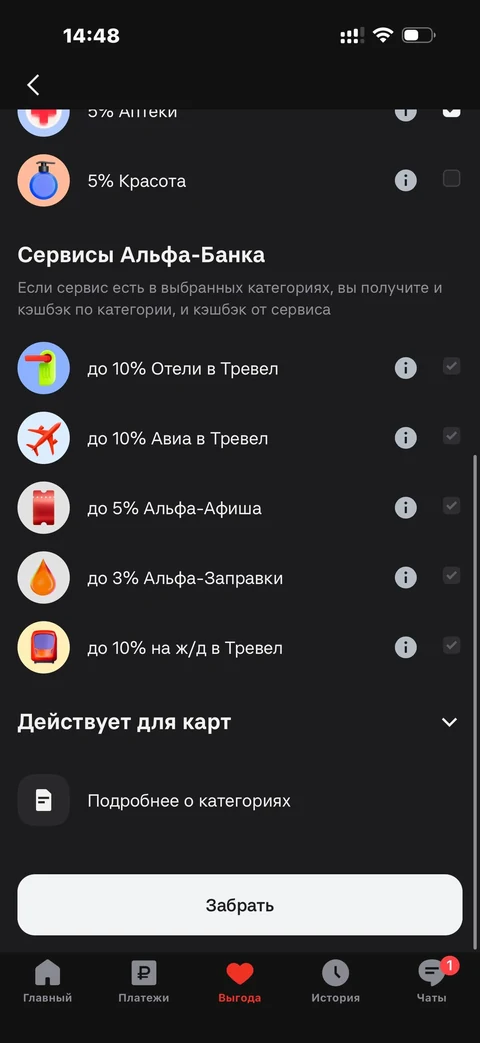480x1043 pixels.
Task: View info on до 5% Альфа-Афиша
Action: [x=406, y=508]
